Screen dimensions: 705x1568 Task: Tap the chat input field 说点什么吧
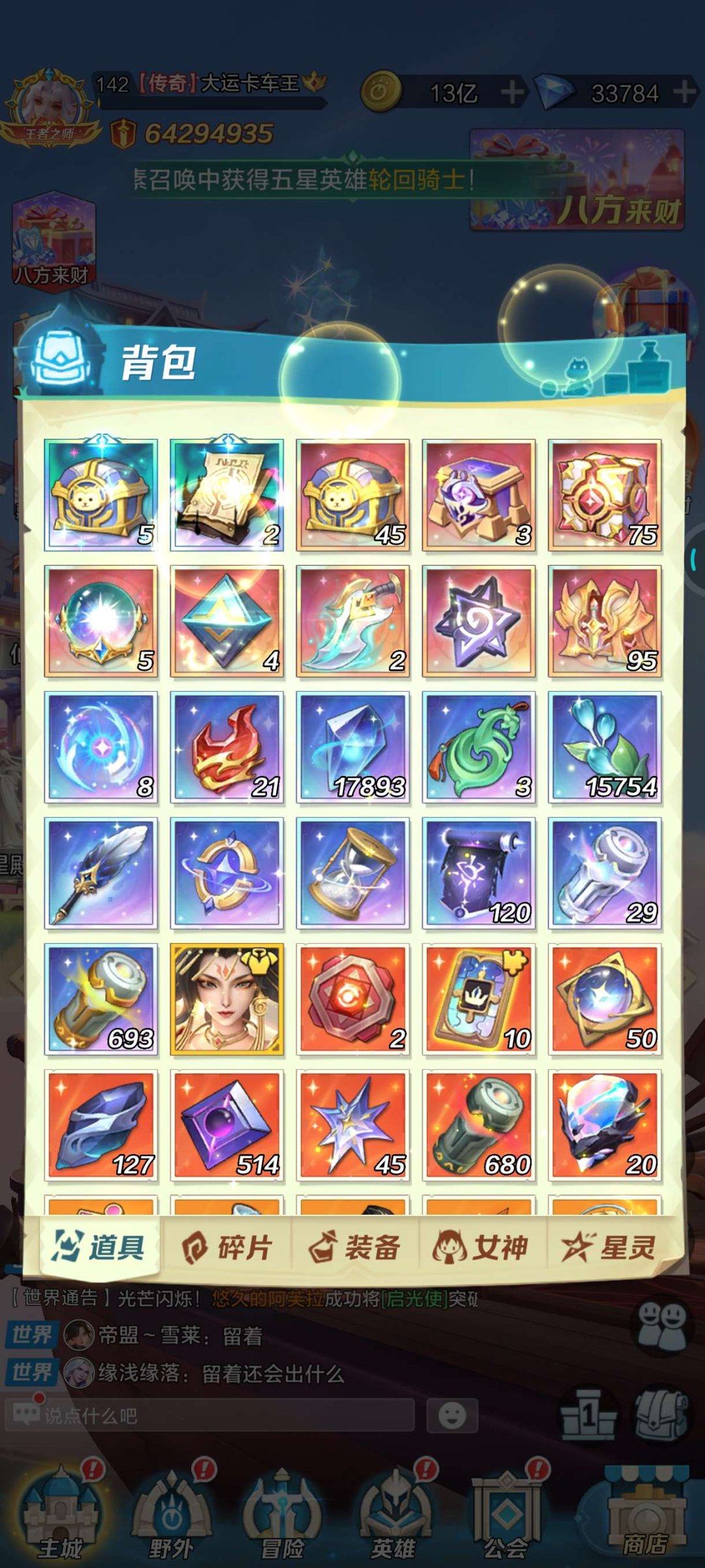pyautogui.click(x=209, y=1415)
